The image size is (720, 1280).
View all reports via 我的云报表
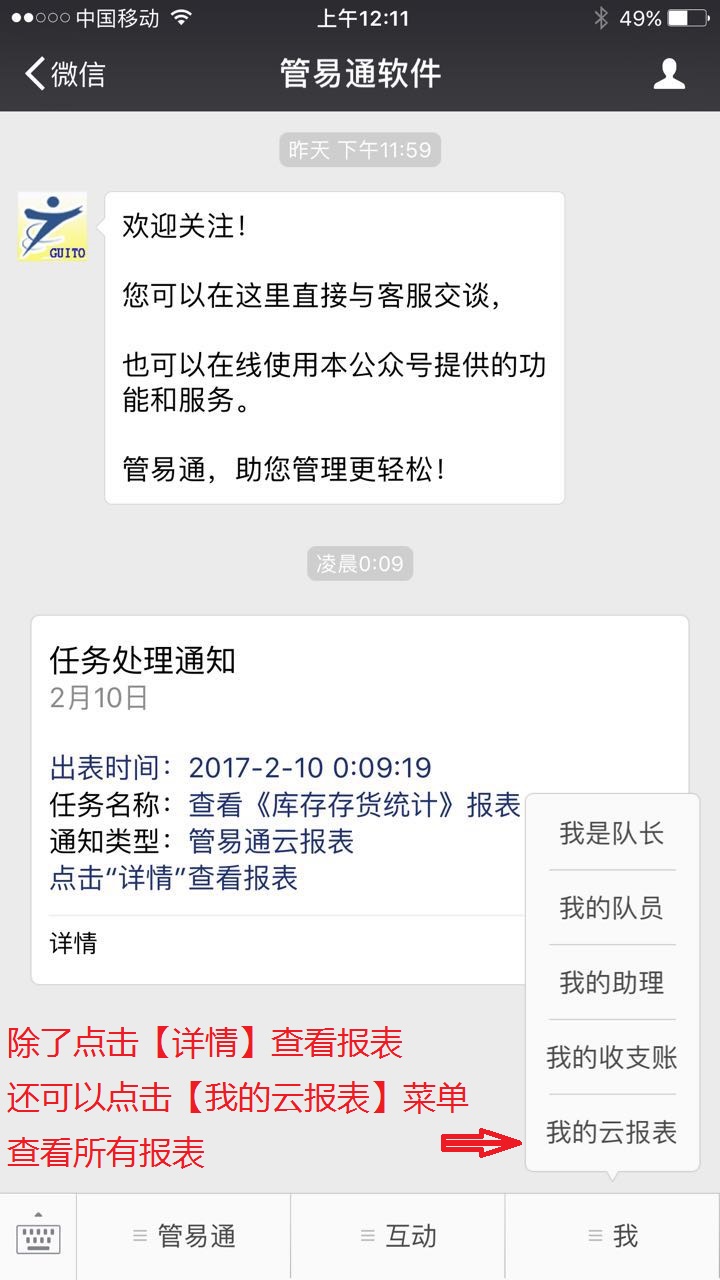point(611,1132)
